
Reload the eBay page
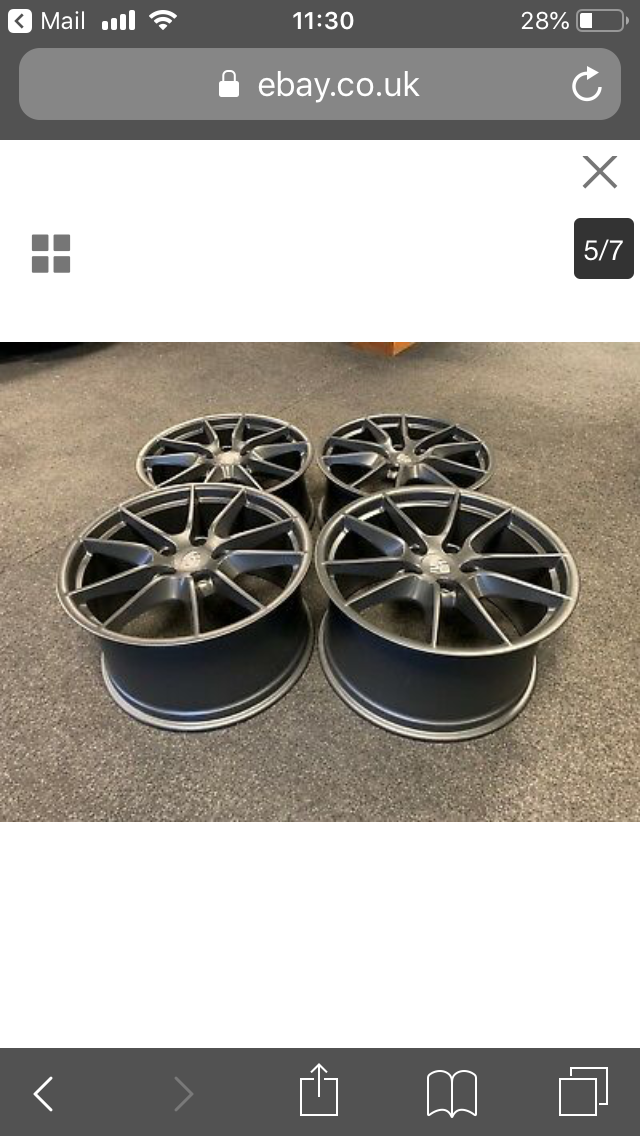coord(587,85)
